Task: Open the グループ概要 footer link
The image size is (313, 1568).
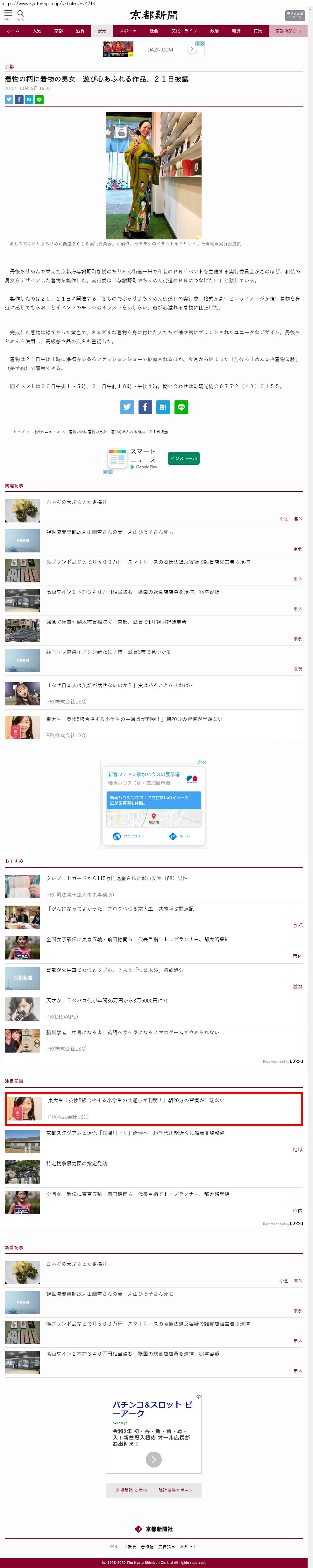Action: click(123, 1546)
